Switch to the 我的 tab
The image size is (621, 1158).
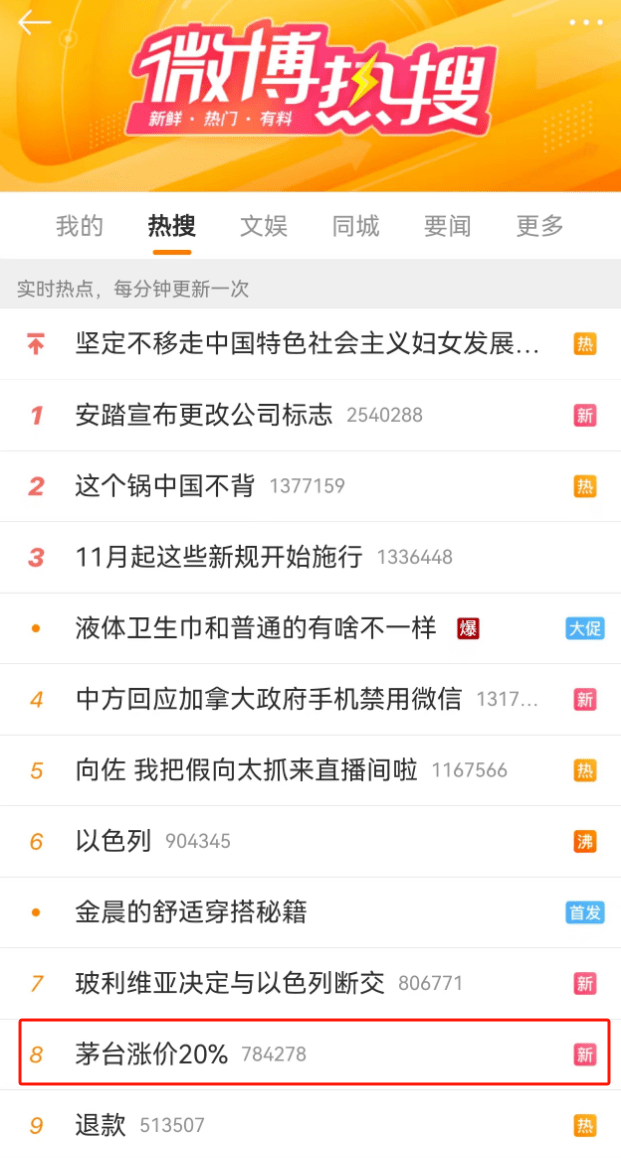tap(79, 226)
